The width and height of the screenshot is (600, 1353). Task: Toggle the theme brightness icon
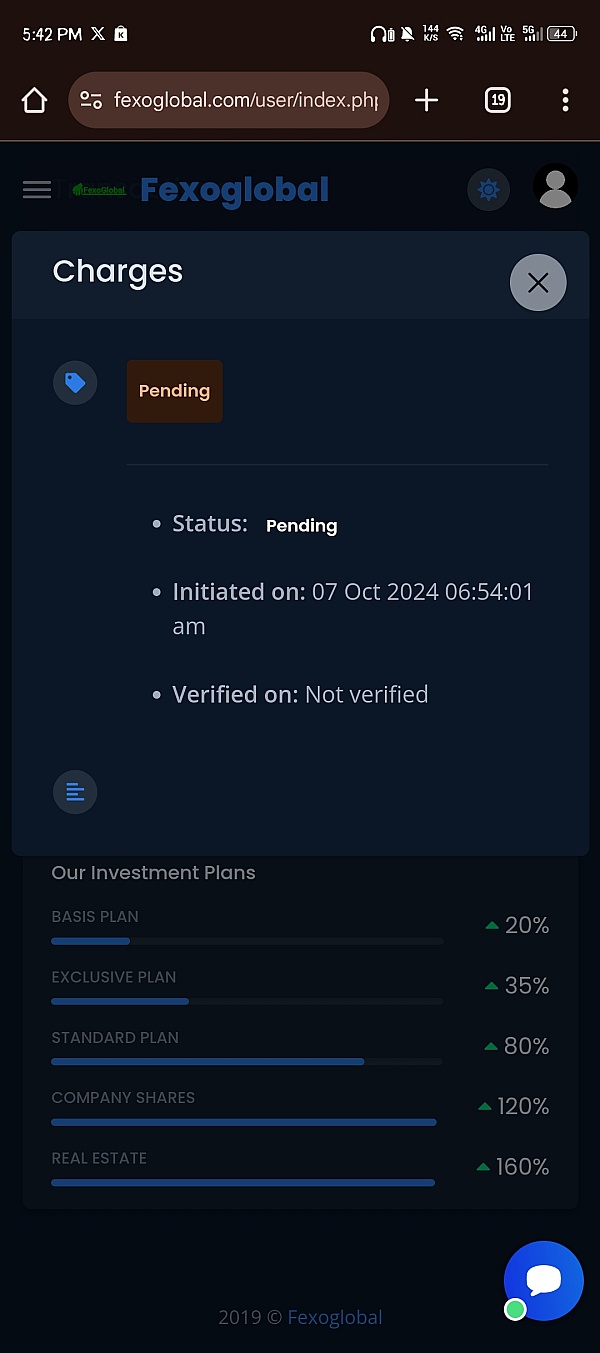(x=488, y=189)
